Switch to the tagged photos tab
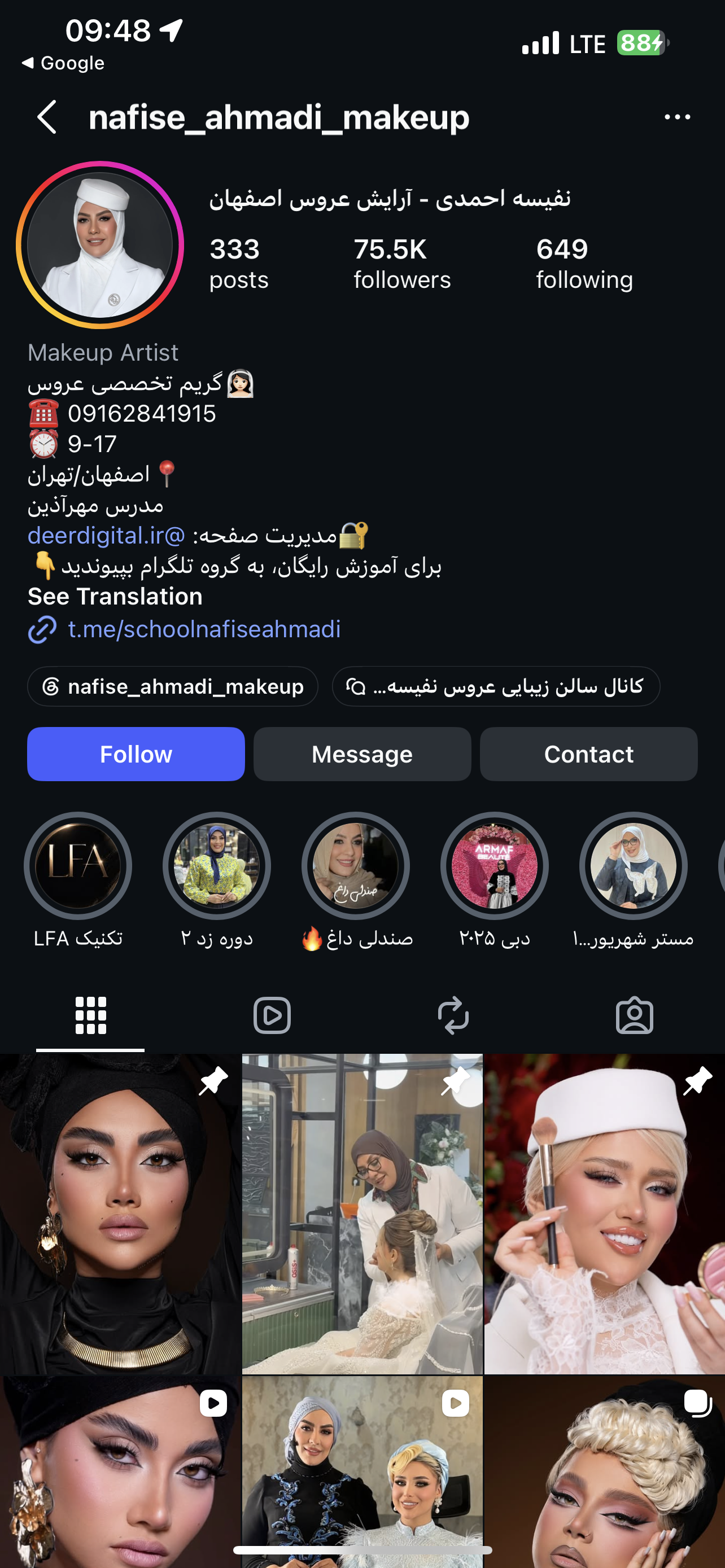The image size is (725, 1568). 634,1015
